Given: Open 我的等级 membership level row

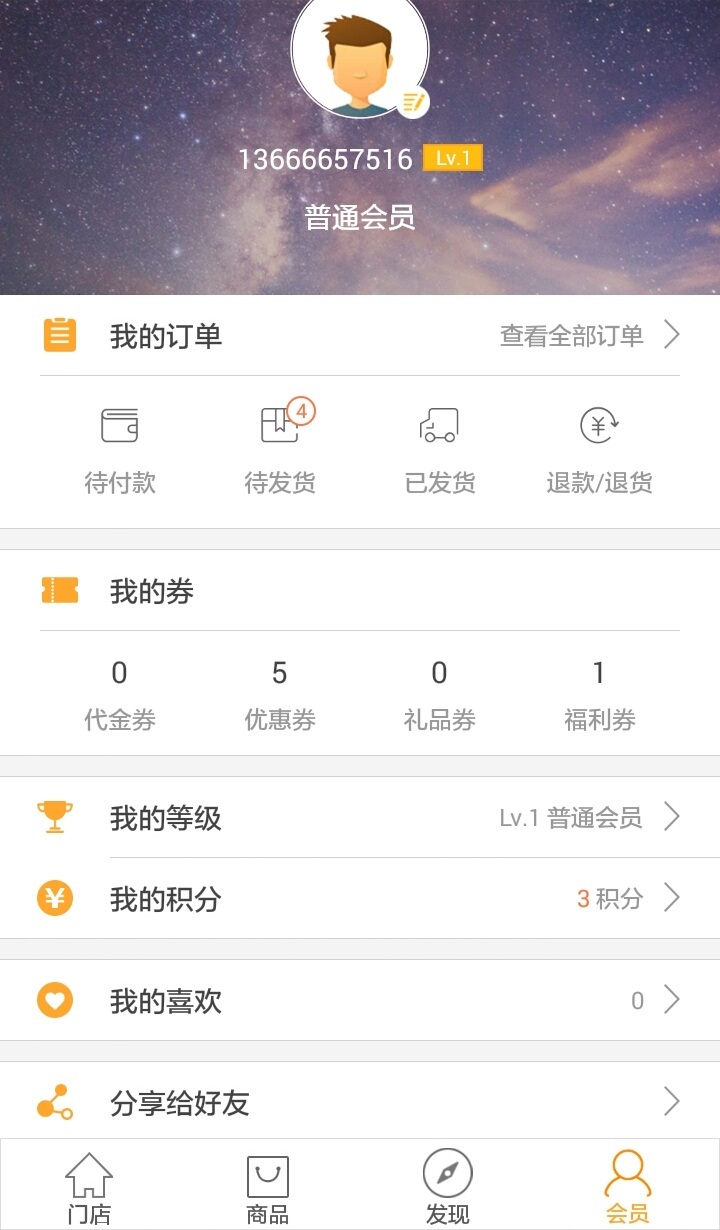Looking at the screenshot, I should [x=360, y=818].
